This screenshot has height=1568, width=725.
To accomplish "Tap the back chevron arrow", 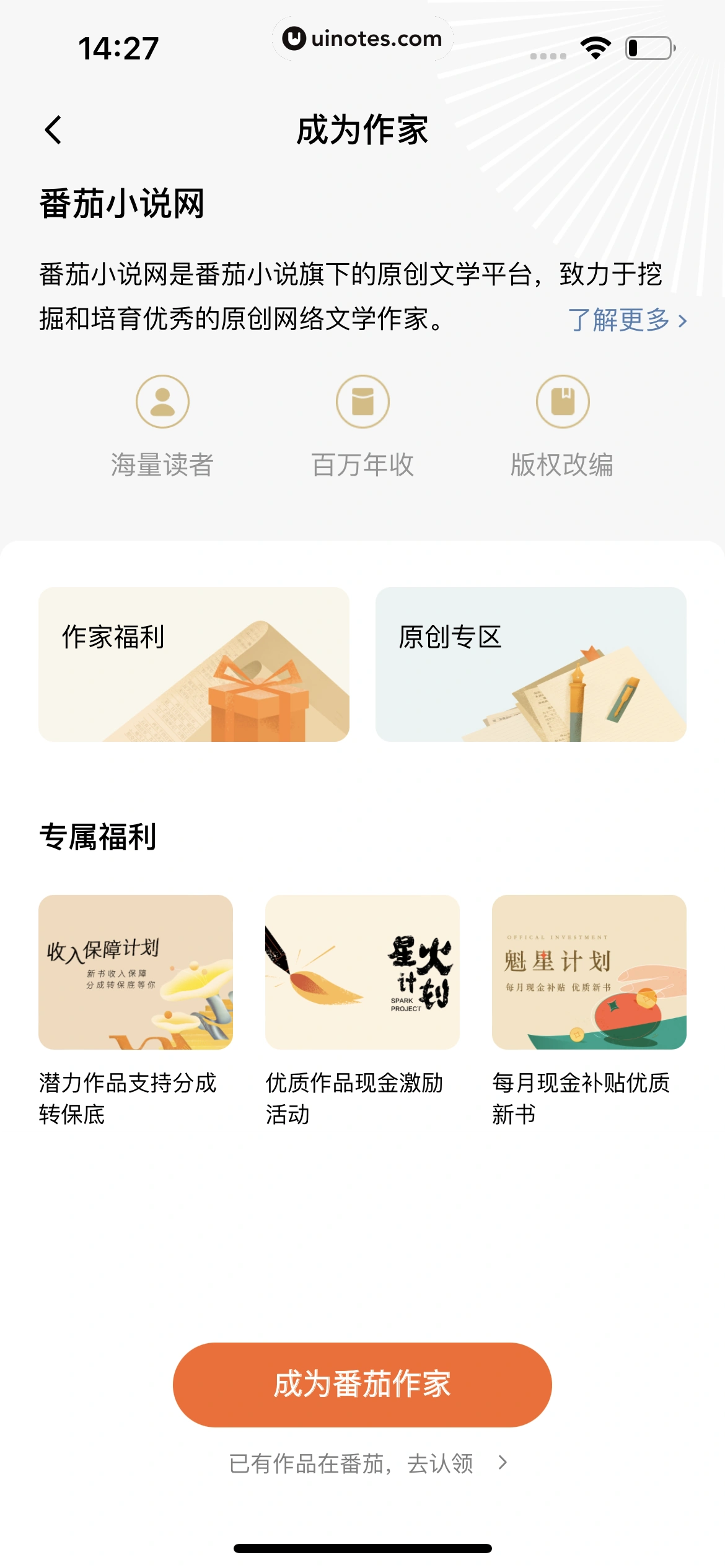I will pos(53,130).
